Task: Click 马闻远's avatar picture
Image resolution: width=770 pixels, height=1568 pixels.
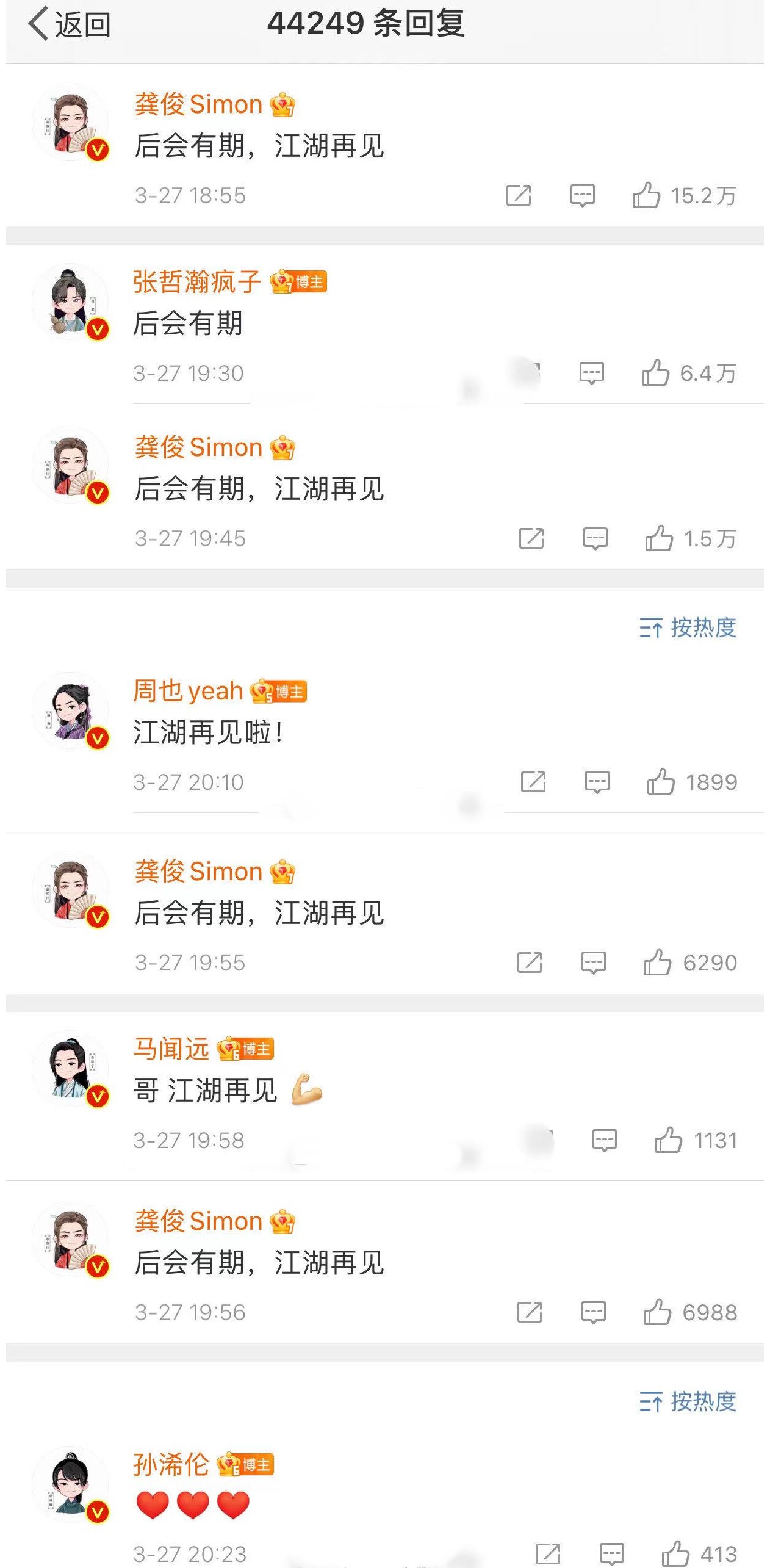Action: 70,1069
